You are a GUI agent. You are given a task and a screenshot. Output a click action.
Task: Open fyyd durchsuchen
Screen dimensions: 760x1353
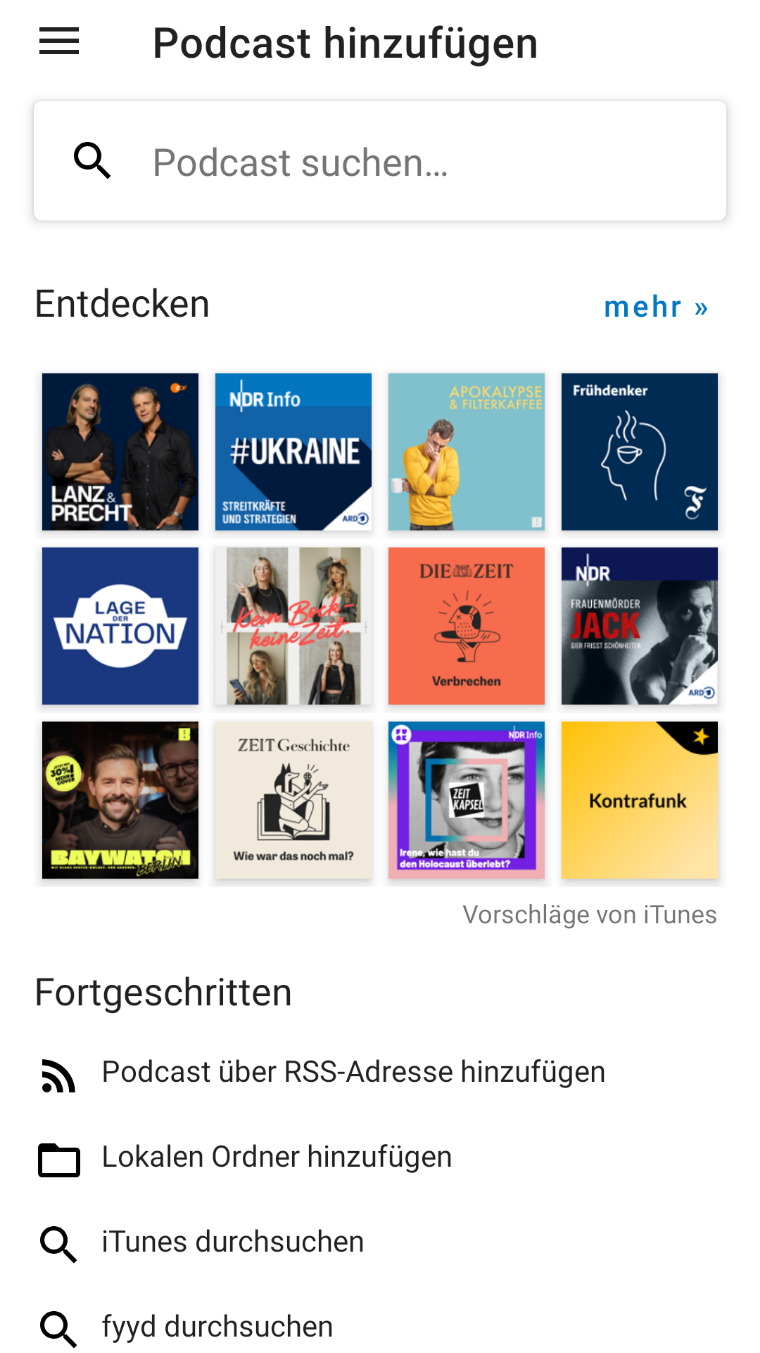[x=380, y=1327]
